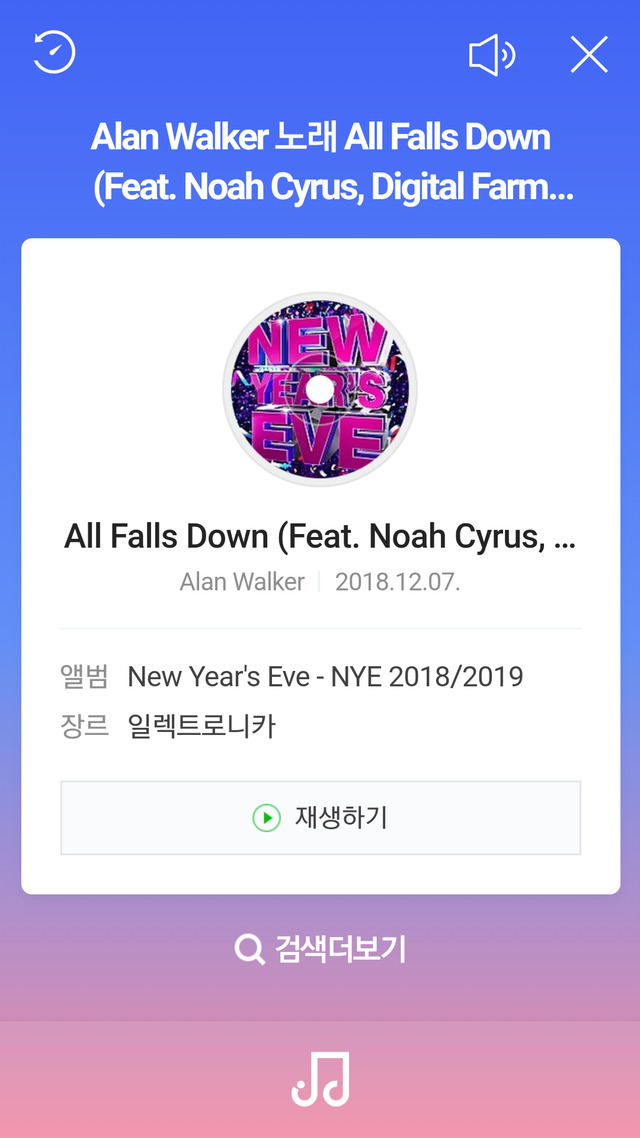Open the recognition history clock icon
The width and height of the screenshot is (640, 1138).
[54, 52]
